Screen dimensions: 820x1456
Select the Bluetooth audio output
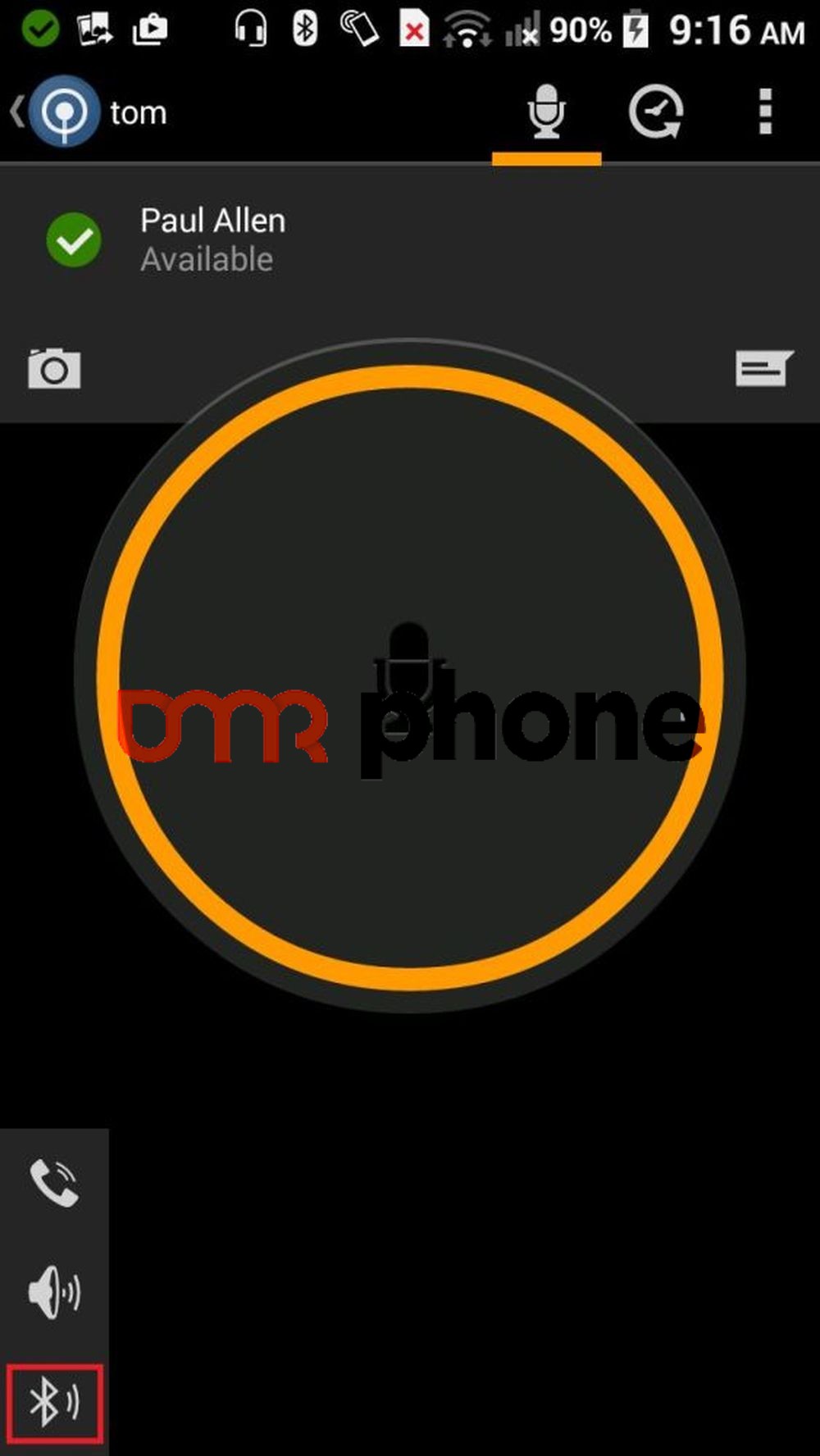click(54, 1403)
